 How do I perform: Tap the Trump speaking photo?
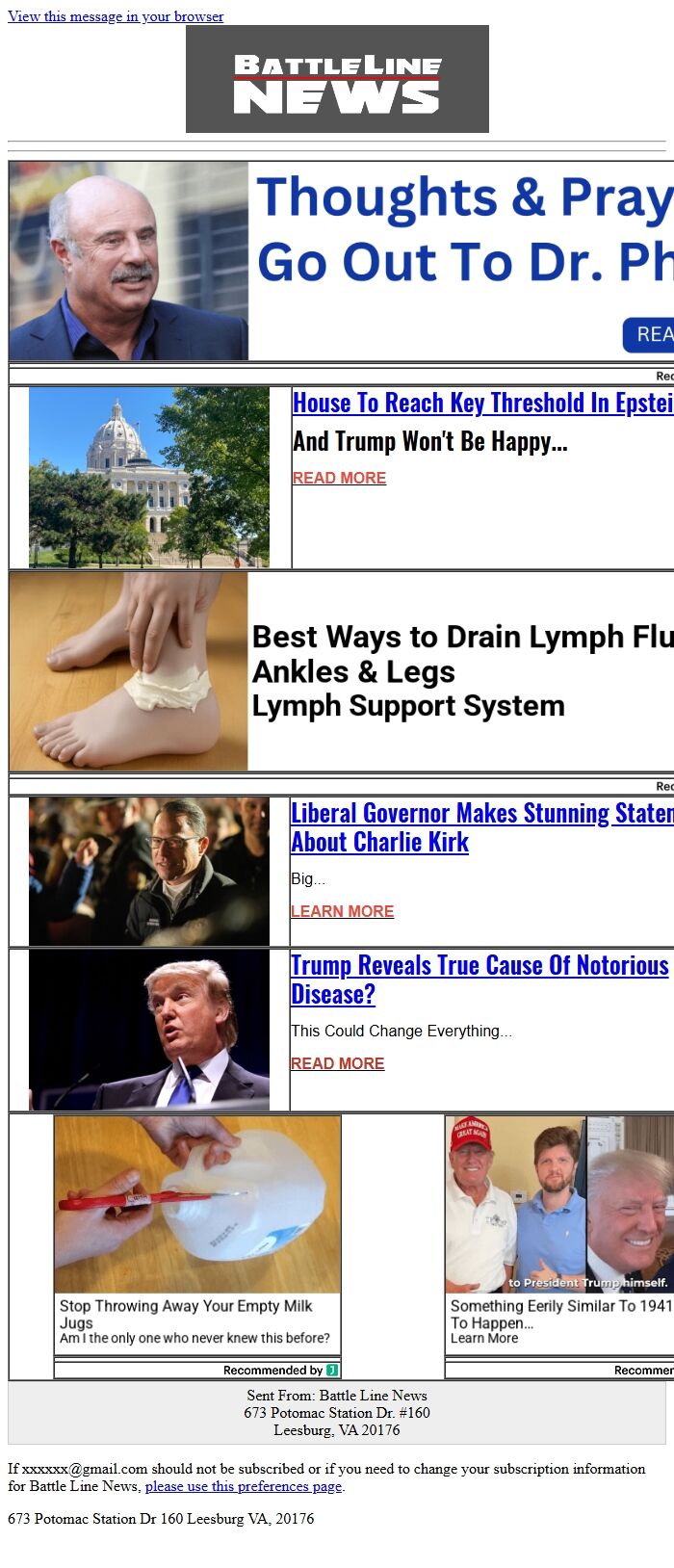point(149,1030)
